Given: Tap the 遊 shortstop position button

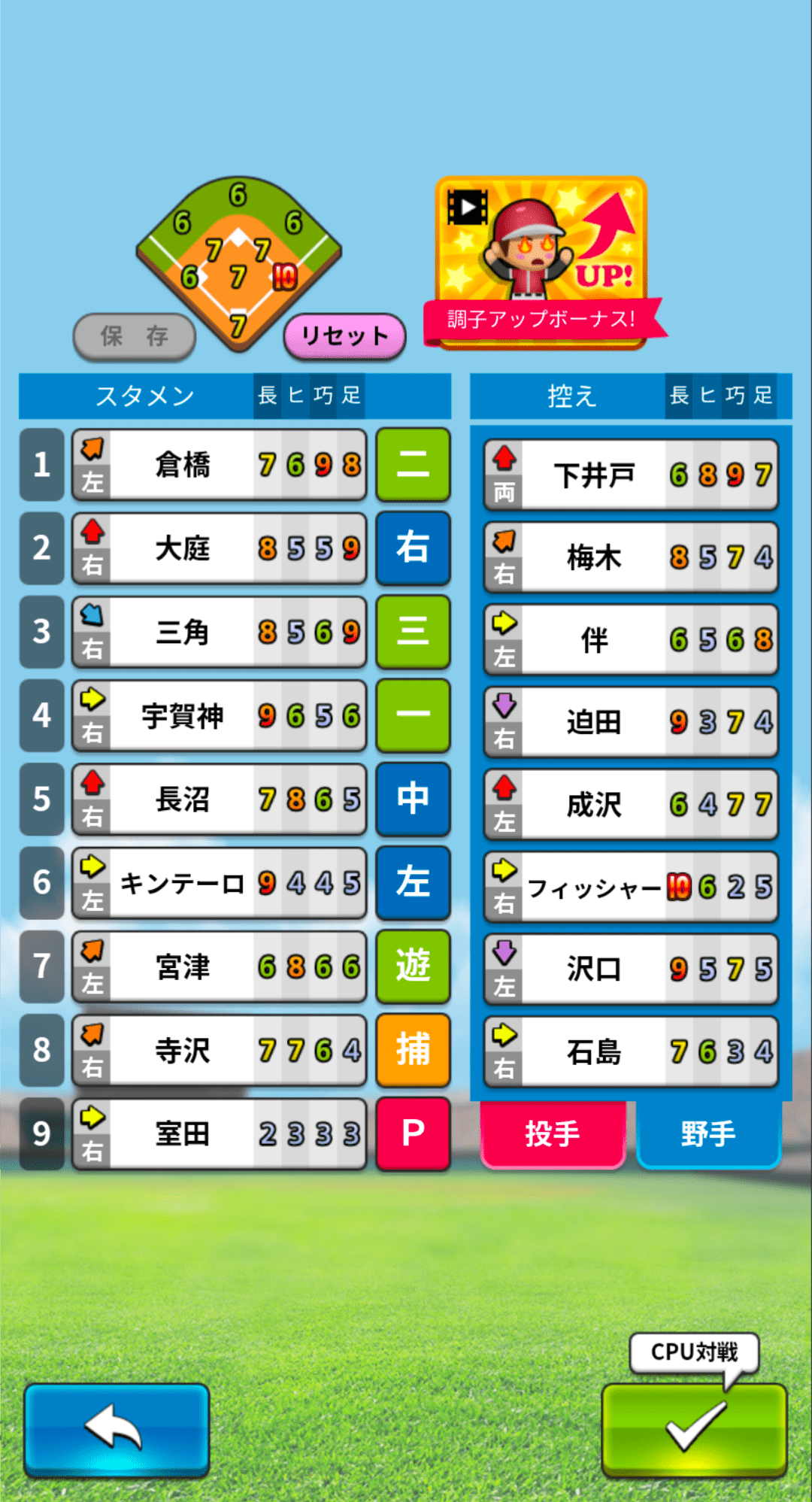Looking at the screenshot, I should pos(413,966).
